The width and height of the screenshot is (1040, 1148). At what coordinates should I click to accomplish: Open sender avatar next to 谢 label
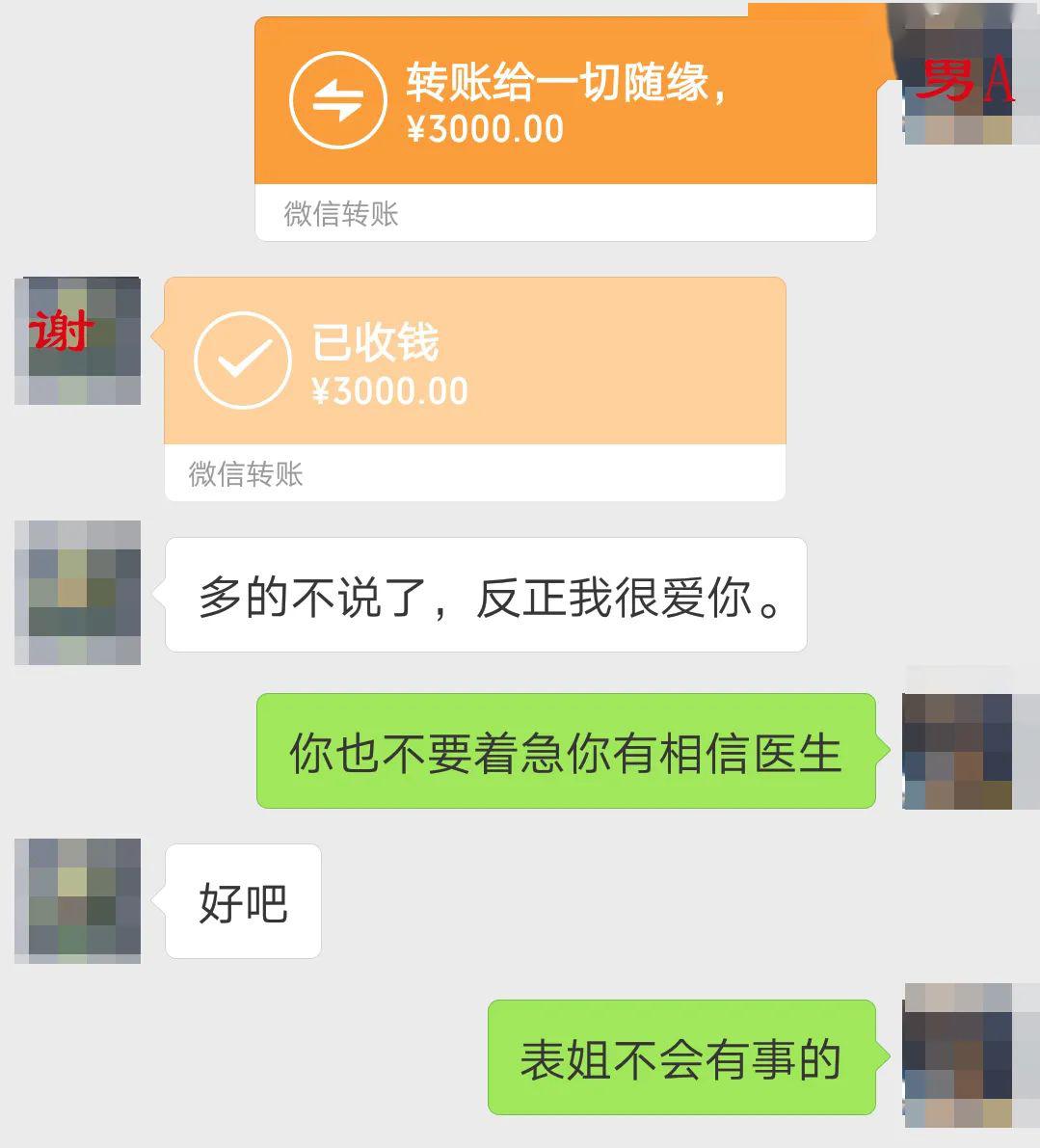(x=75, y=342)
